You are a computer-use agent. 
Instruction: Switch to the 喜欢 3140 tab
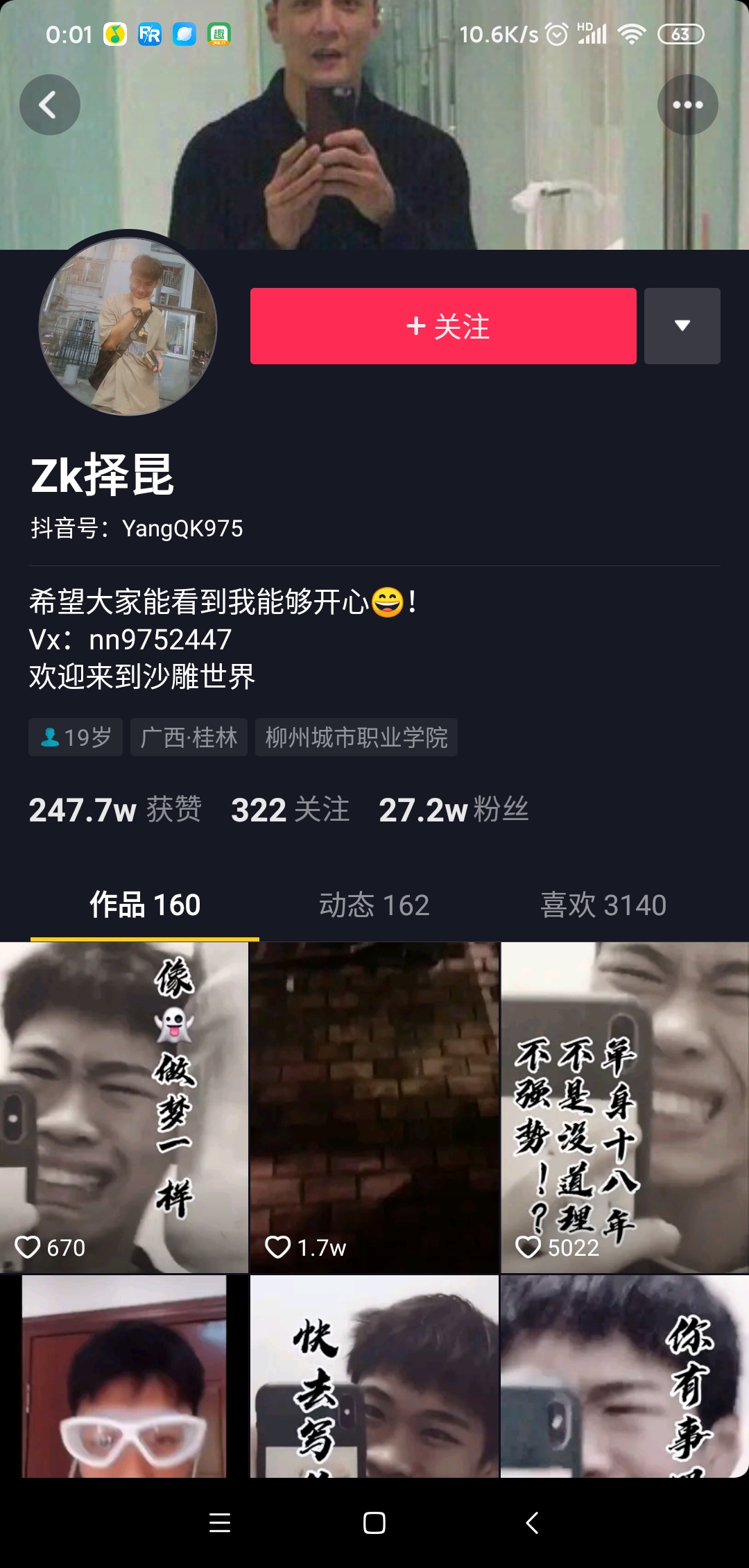click(x=603, y=905)
